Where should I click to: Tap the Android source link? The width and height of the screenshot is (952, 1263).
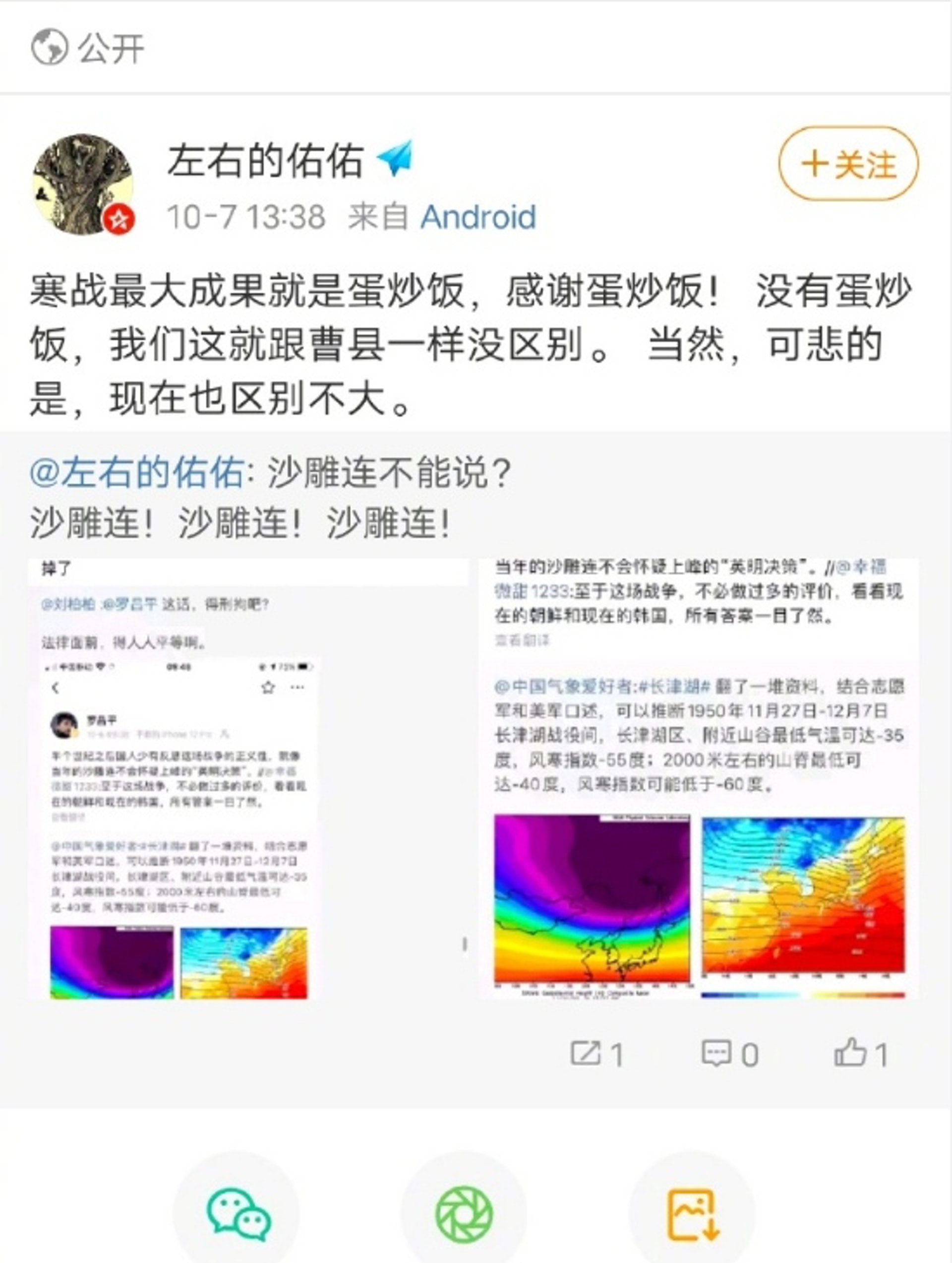[x=478, y=217]
